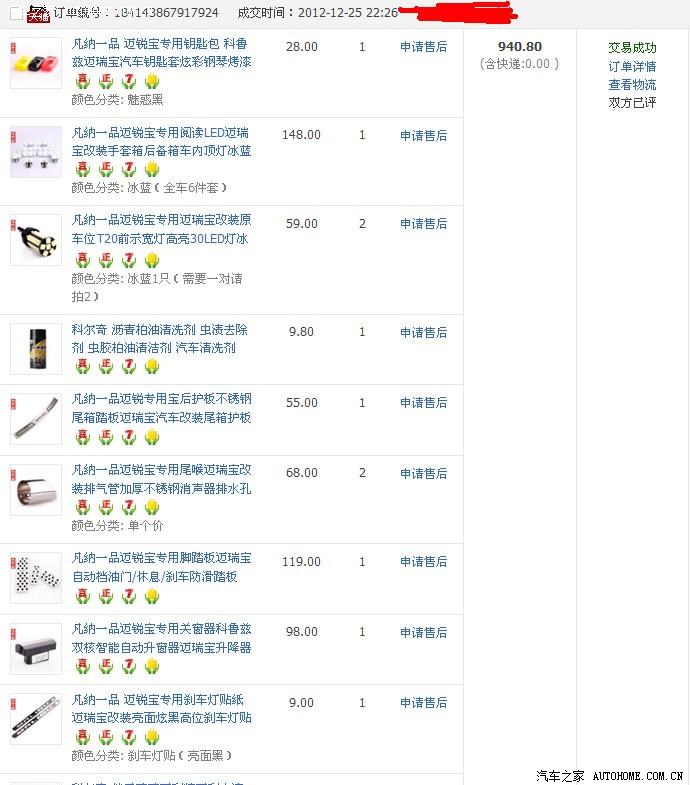Apply 申请售后 for the 9.00 brake light sticker
The image size is (690, 785).
click(423, 703)
